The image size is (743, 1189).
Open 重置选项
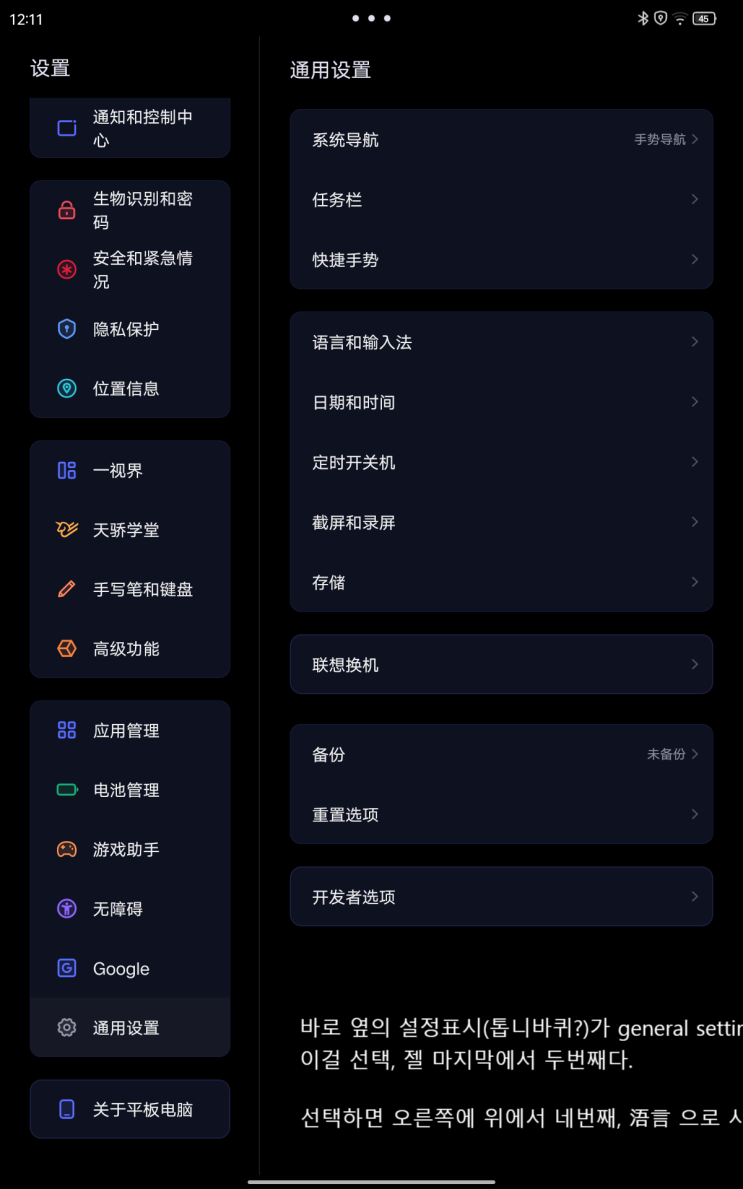pyautogui.click(x=500, y=814)
